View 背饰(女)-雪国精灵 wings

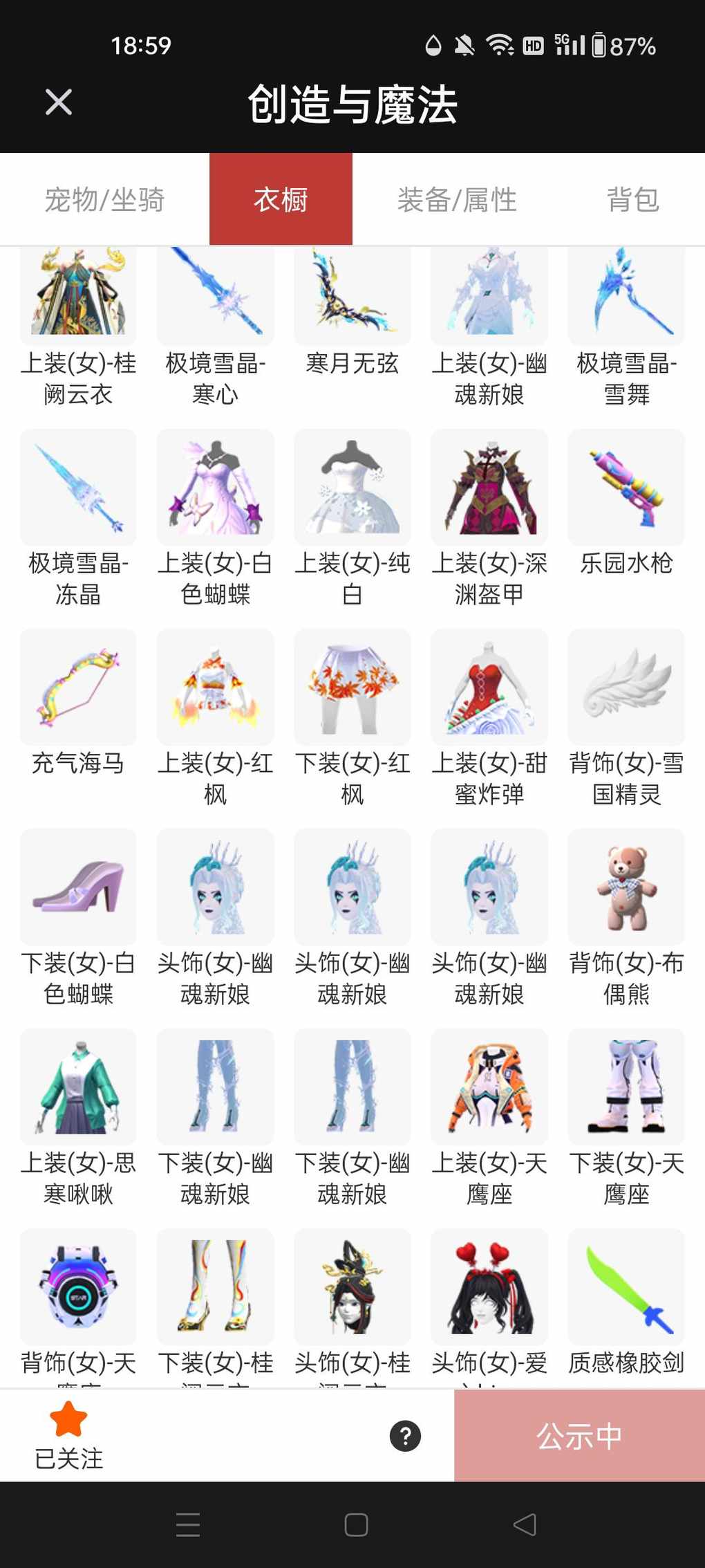tap(626, 688)
